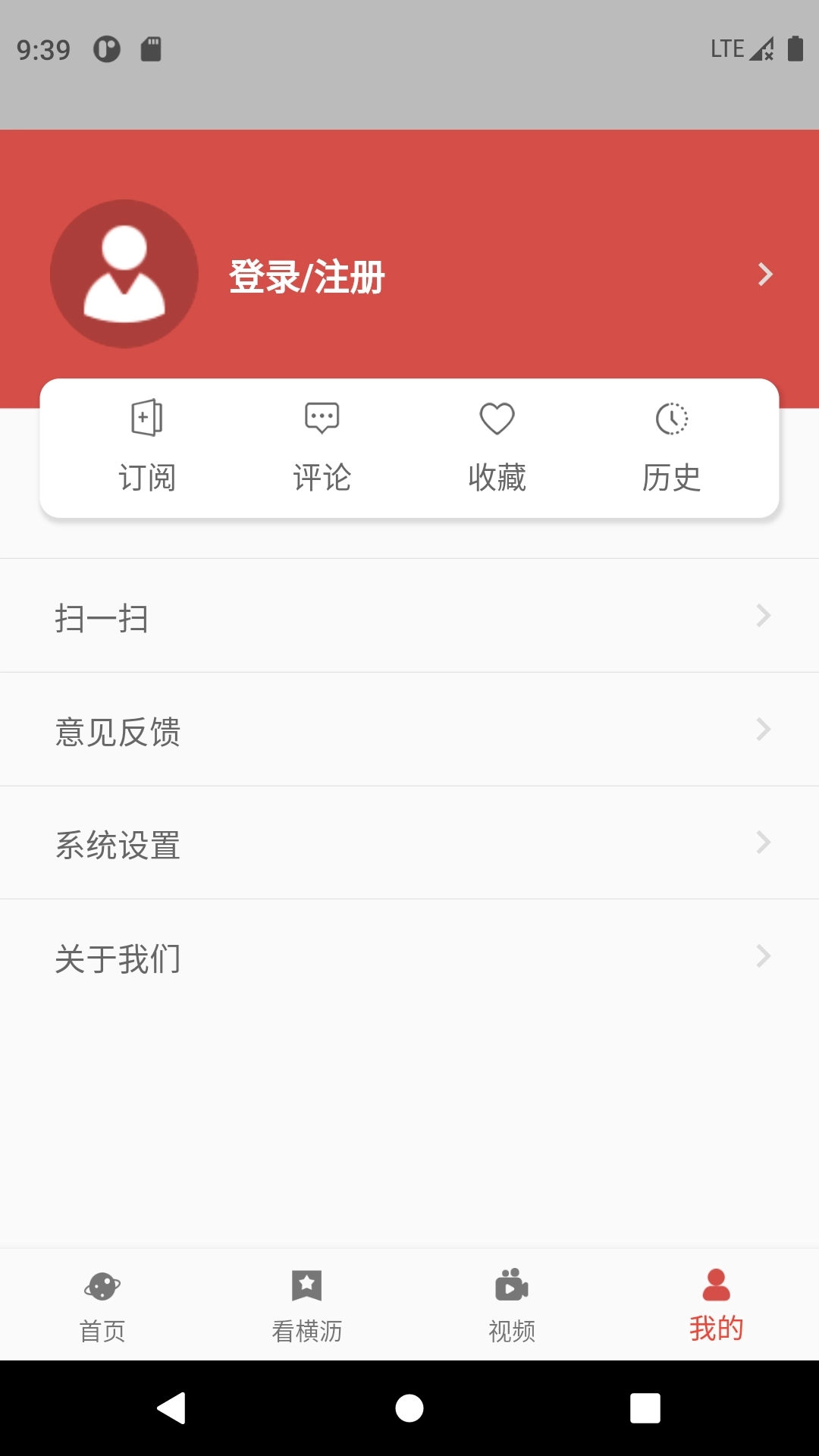
Task: Open 收藏 favorites
Action: [497, 447]
